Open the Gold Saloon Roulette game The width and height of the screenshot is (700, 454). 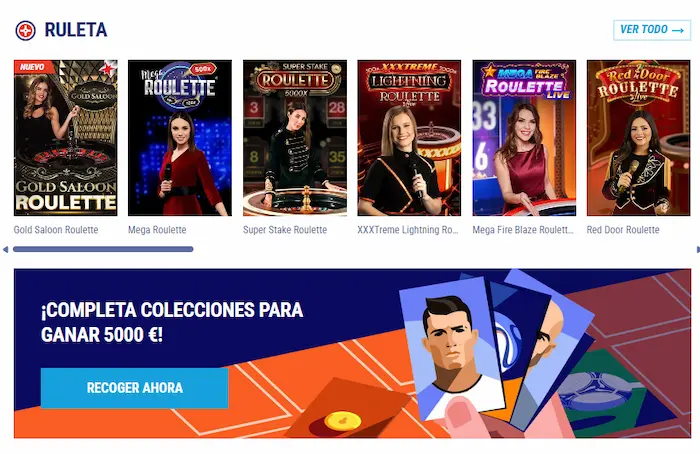tap(65, 138)
